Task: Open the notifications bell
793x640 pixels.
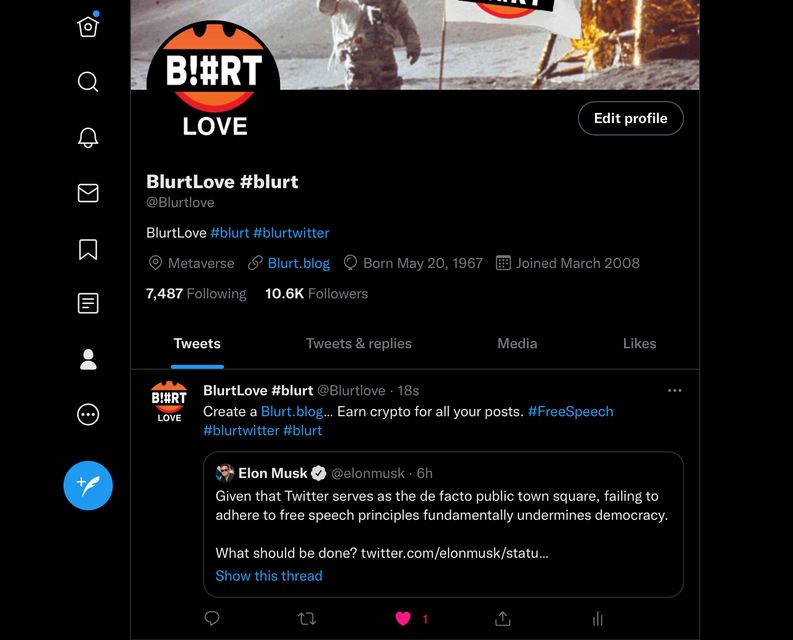Action: click(88, 138)
